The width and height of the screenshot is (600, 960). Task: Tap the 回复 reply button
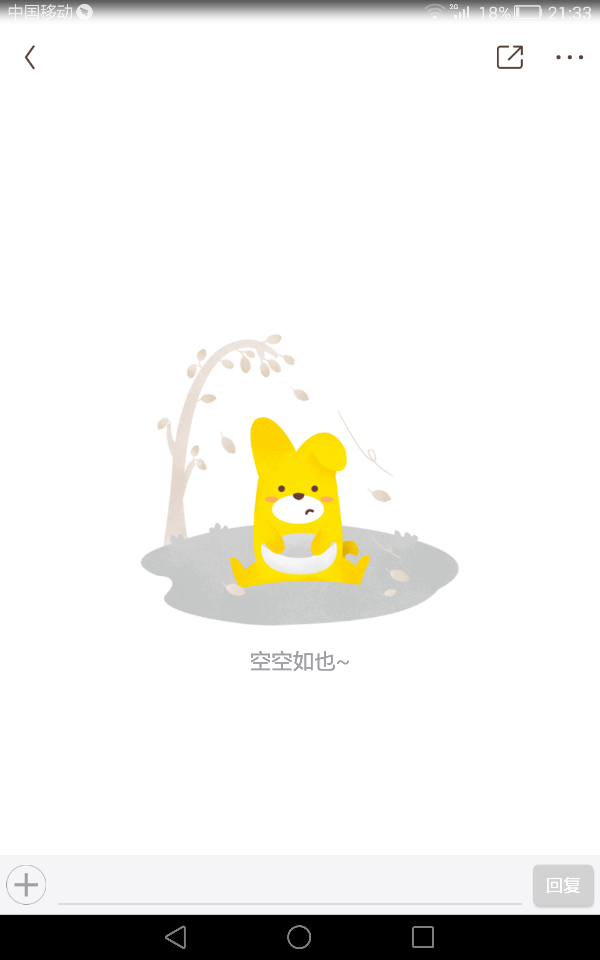point(563,885)
